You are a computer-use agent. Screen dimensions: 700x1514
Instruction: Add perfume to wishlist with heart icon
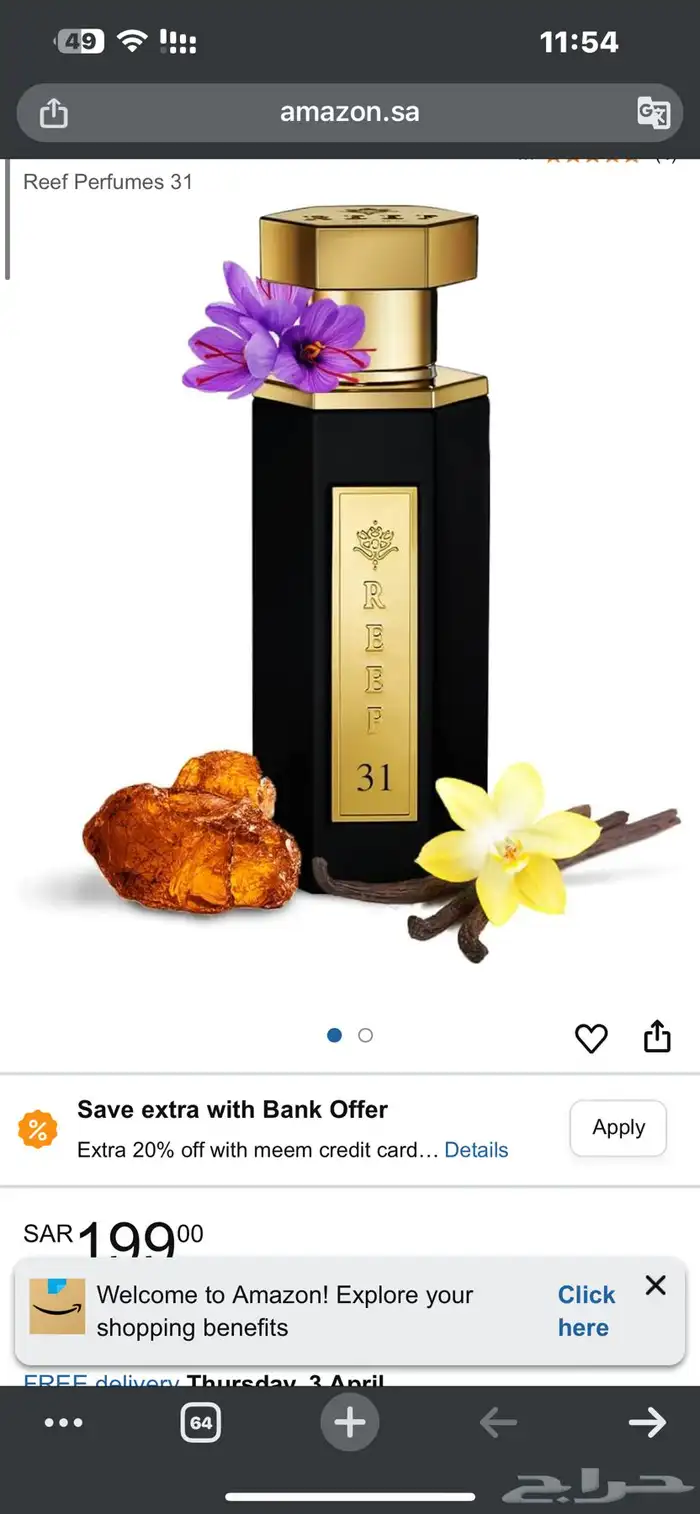pos(591,1038)
